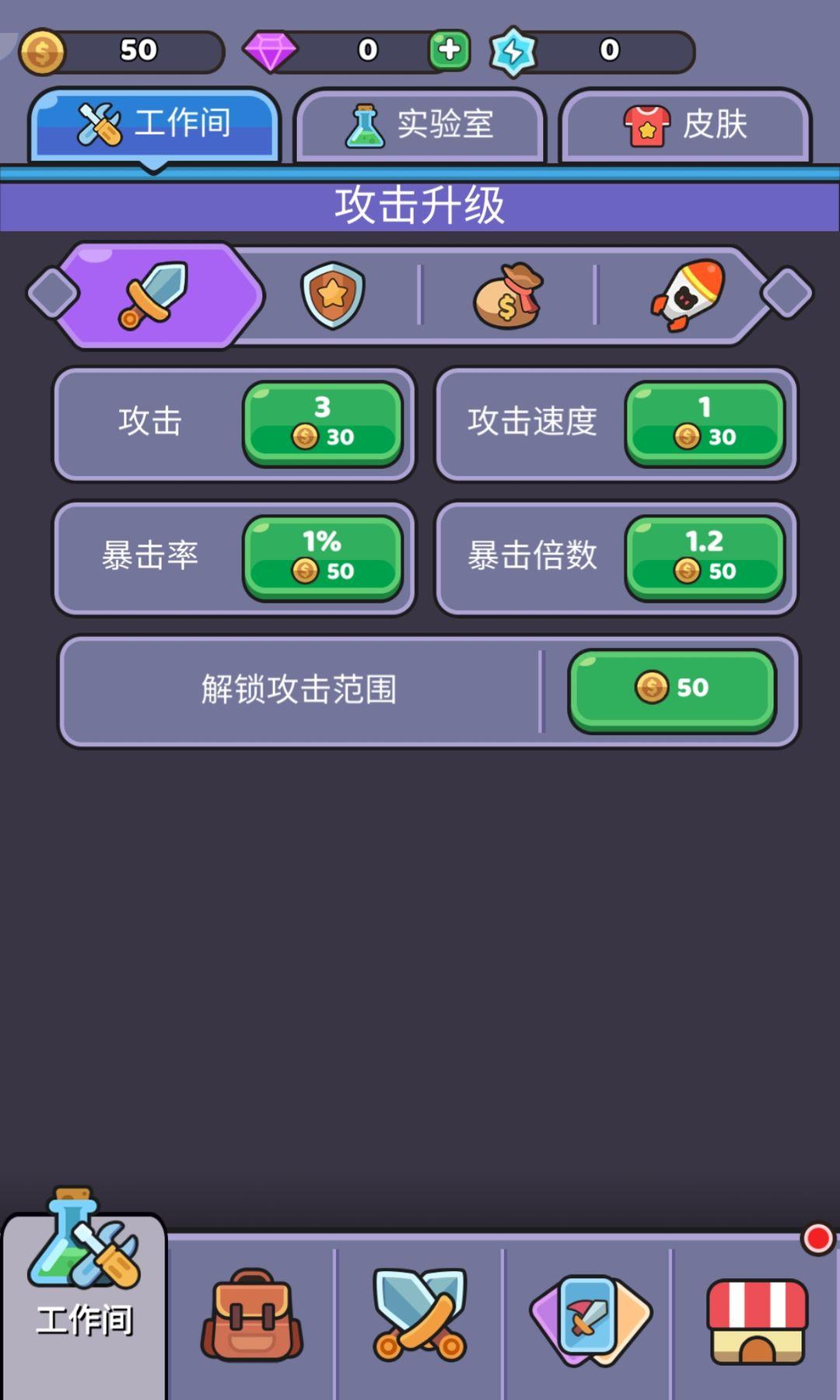Unlock 解锁攻击范围 for 50 coins

pyautogui.click(x=672, y=690)
